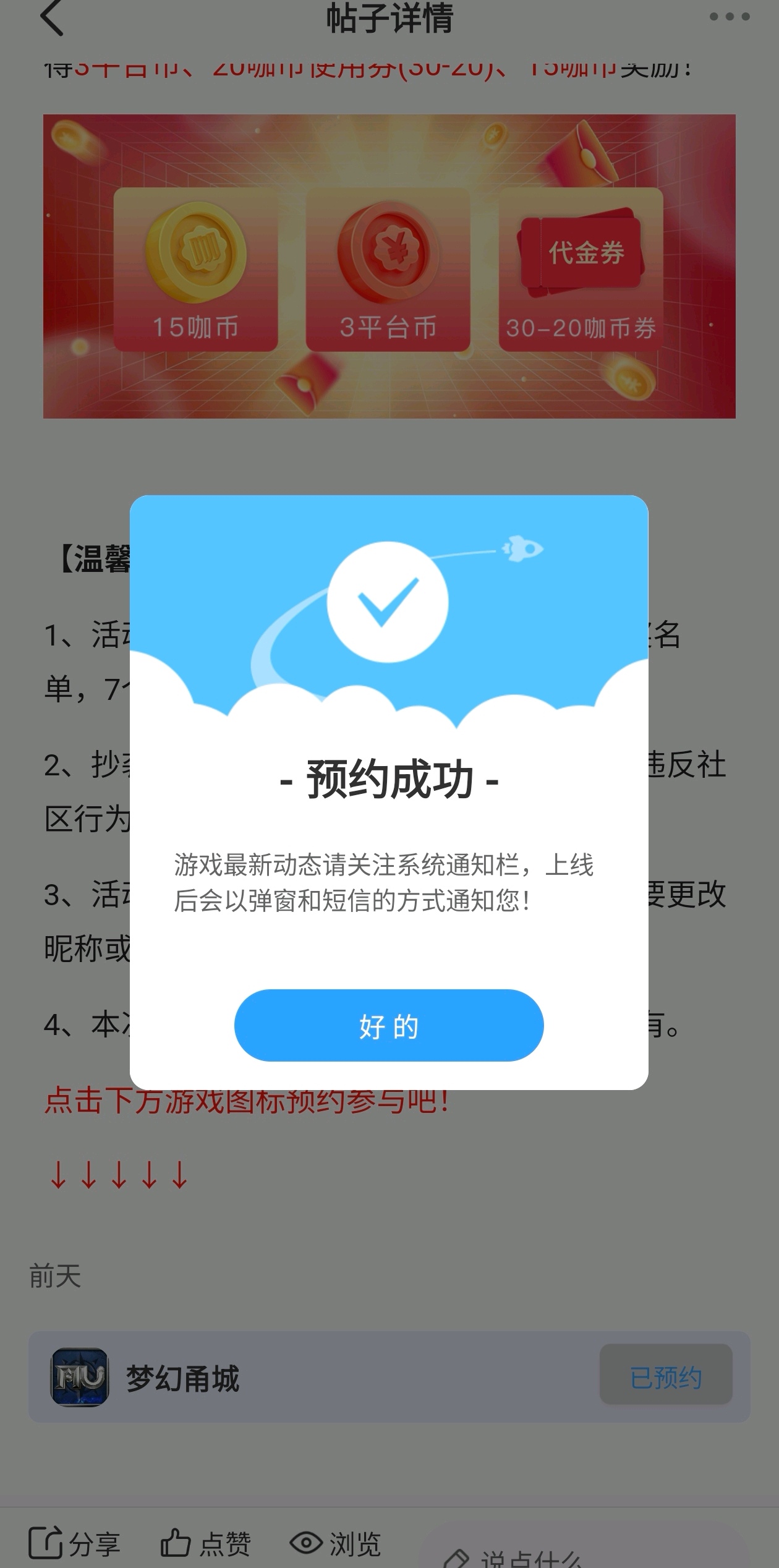779x1568 pixels.
Task: Share this post via 分享
Action: (75, 1543)
